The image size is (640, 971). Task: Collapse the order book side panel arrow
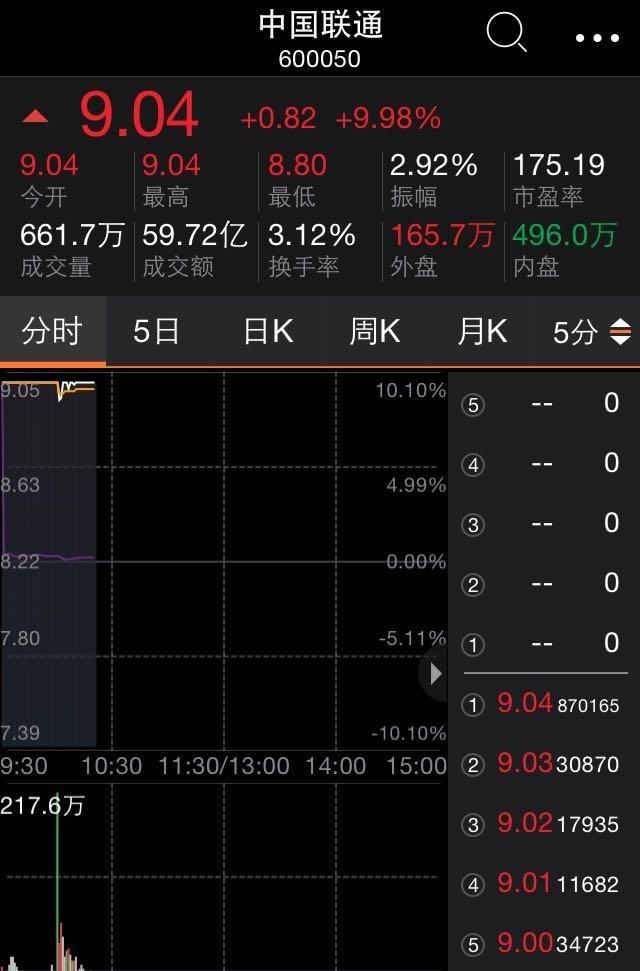(434, 673)
